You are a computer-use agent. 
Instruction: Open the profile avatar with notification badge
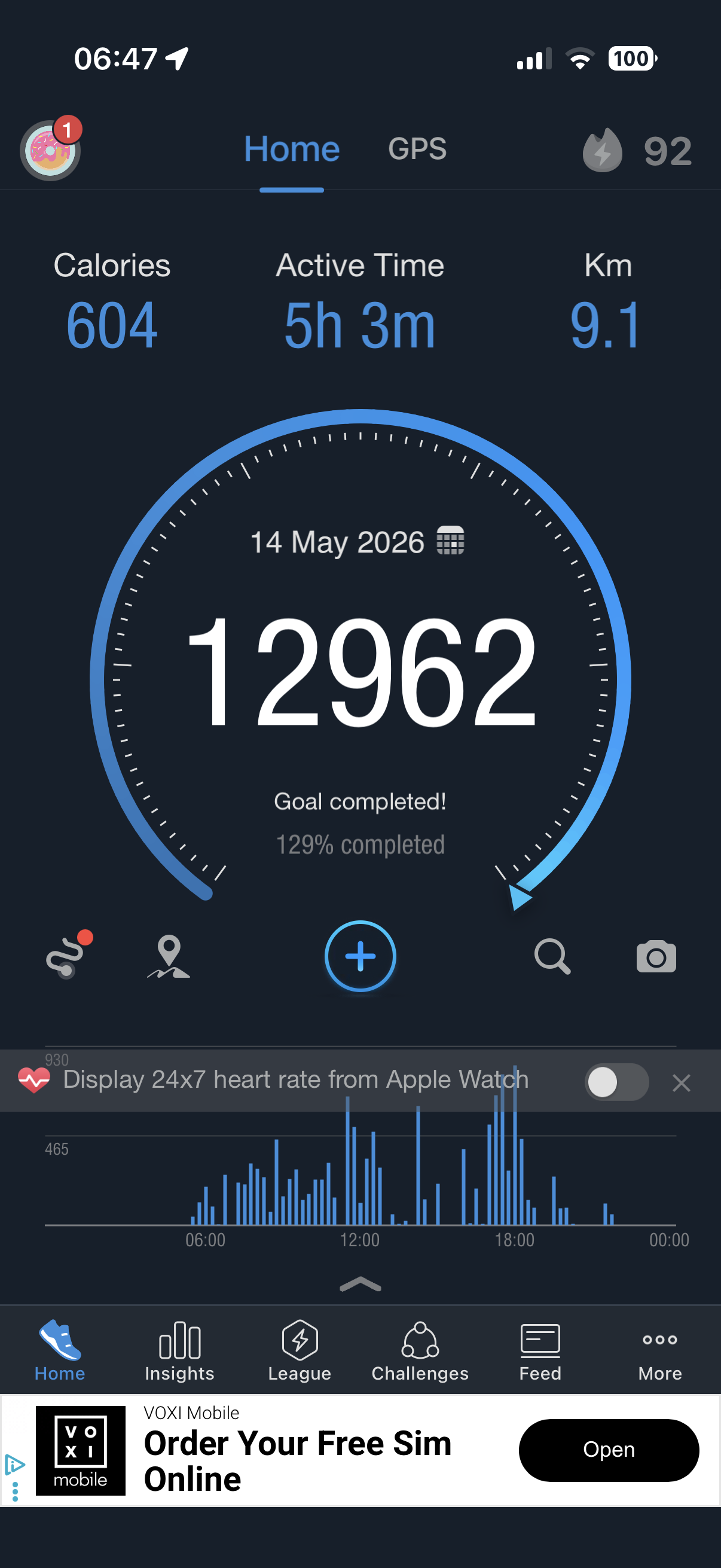tap(50, 149)
